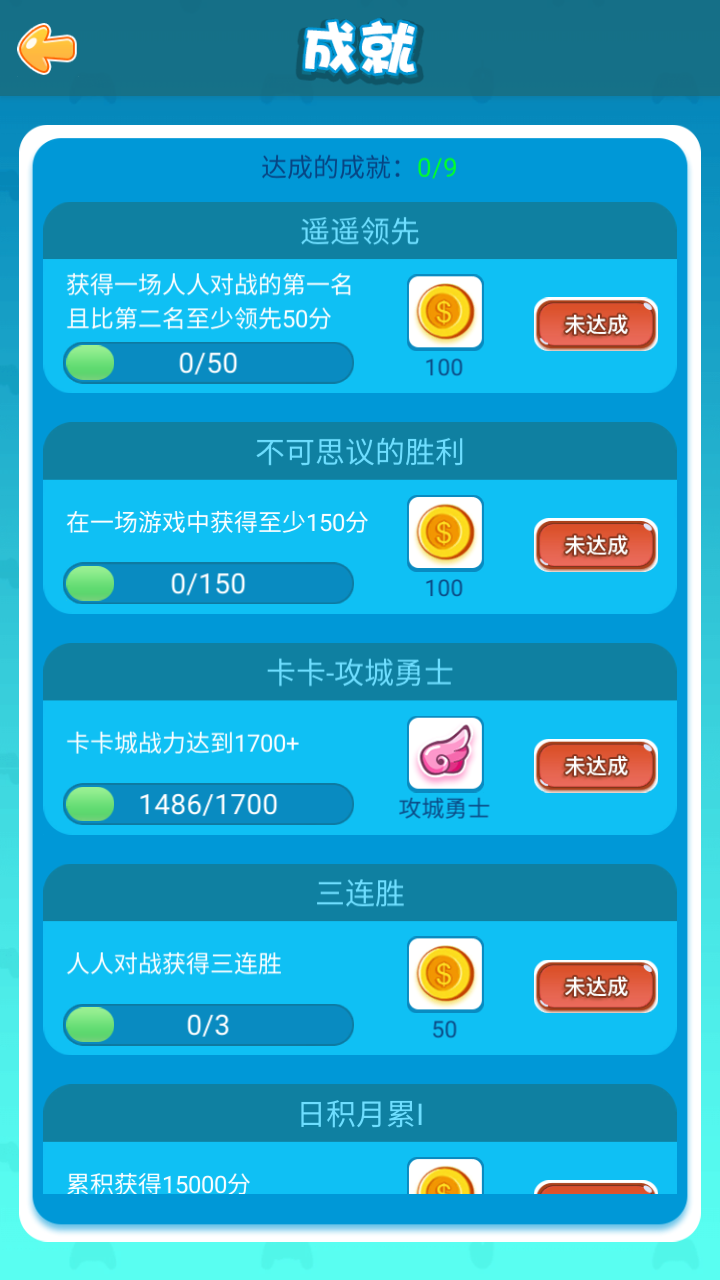The image size is (720, 1280).
Task: Tap the 1486/1700 progress bar
Action: (x=207, y=803)
